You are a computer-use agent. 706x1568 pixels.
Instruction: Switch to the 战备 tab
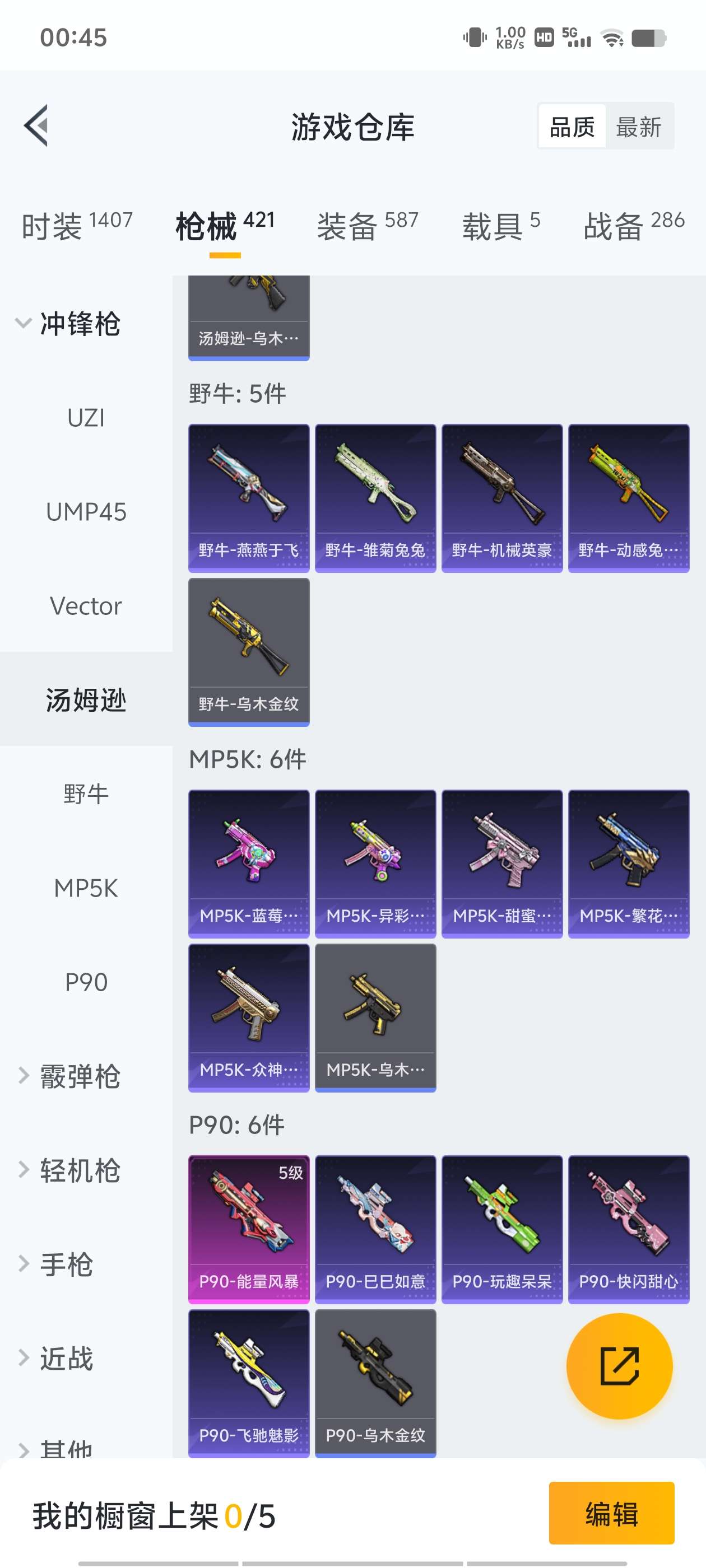(x=634, y=226)
